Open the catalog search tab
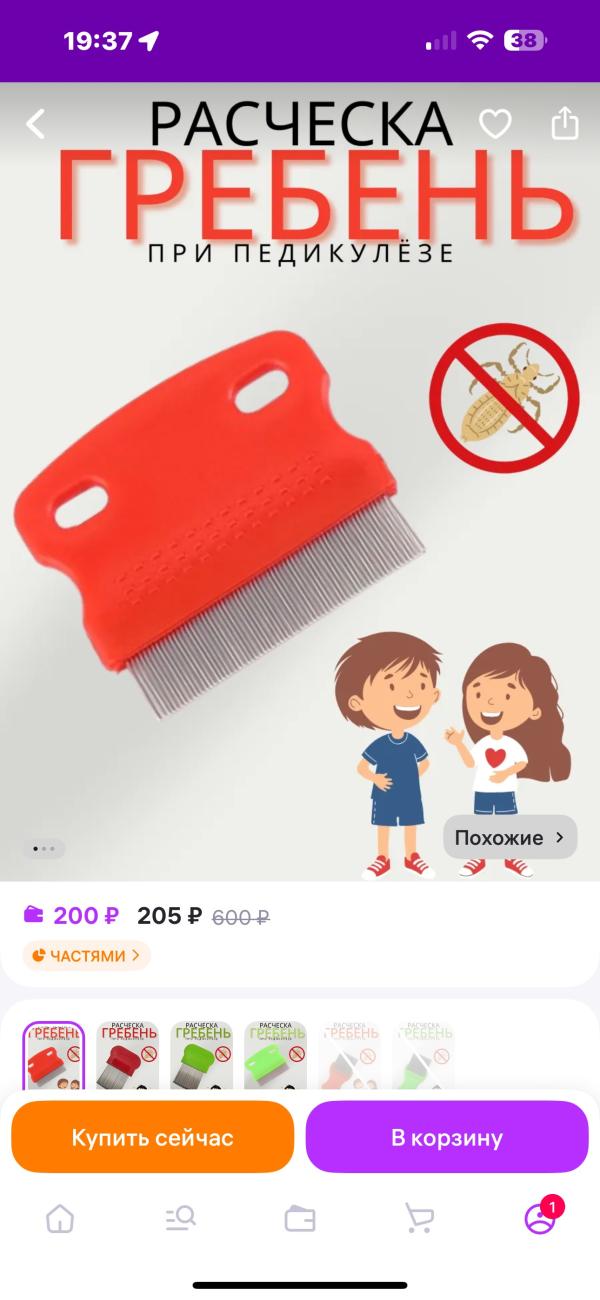The height and width of the screenshot is (1300, 600). coord(180,1218)
